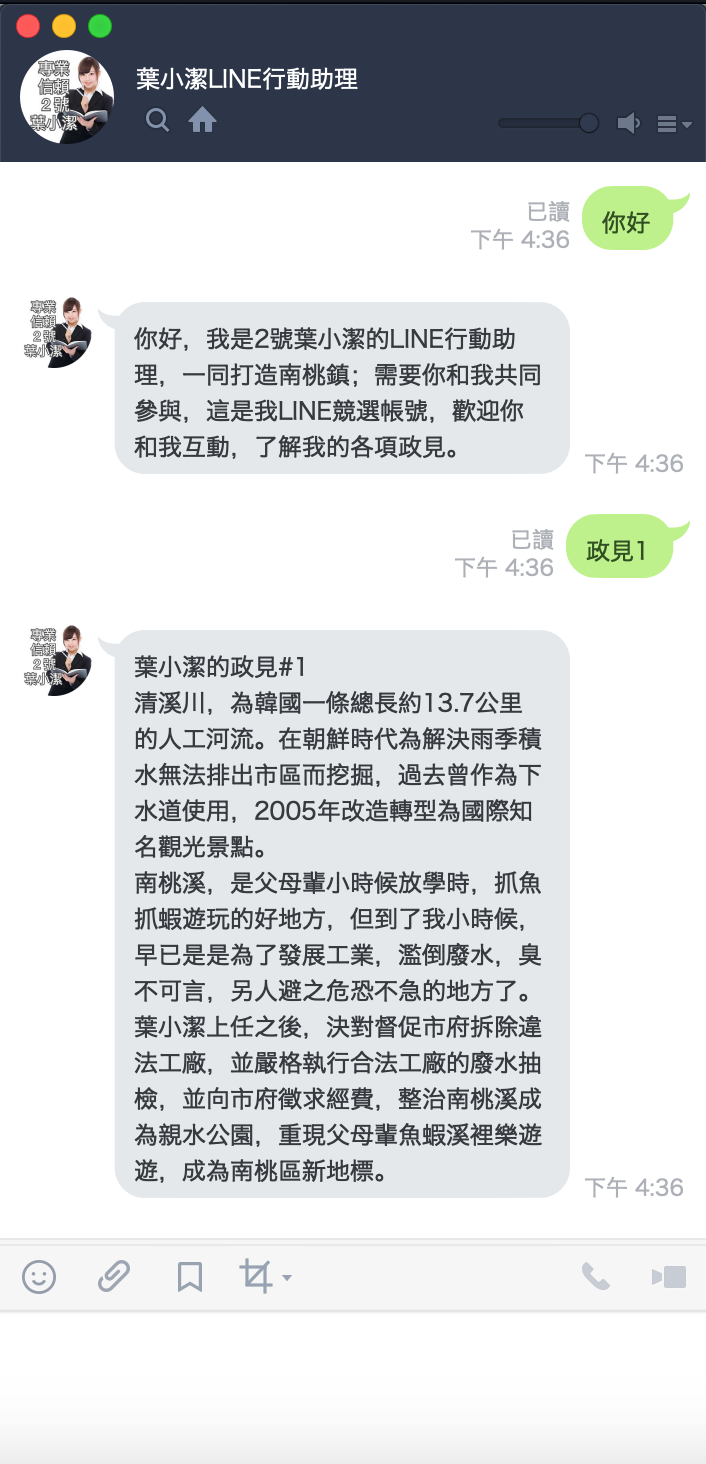The image size is (706, 1464).
Task: Search within the chat
Action: click(157, 121)
